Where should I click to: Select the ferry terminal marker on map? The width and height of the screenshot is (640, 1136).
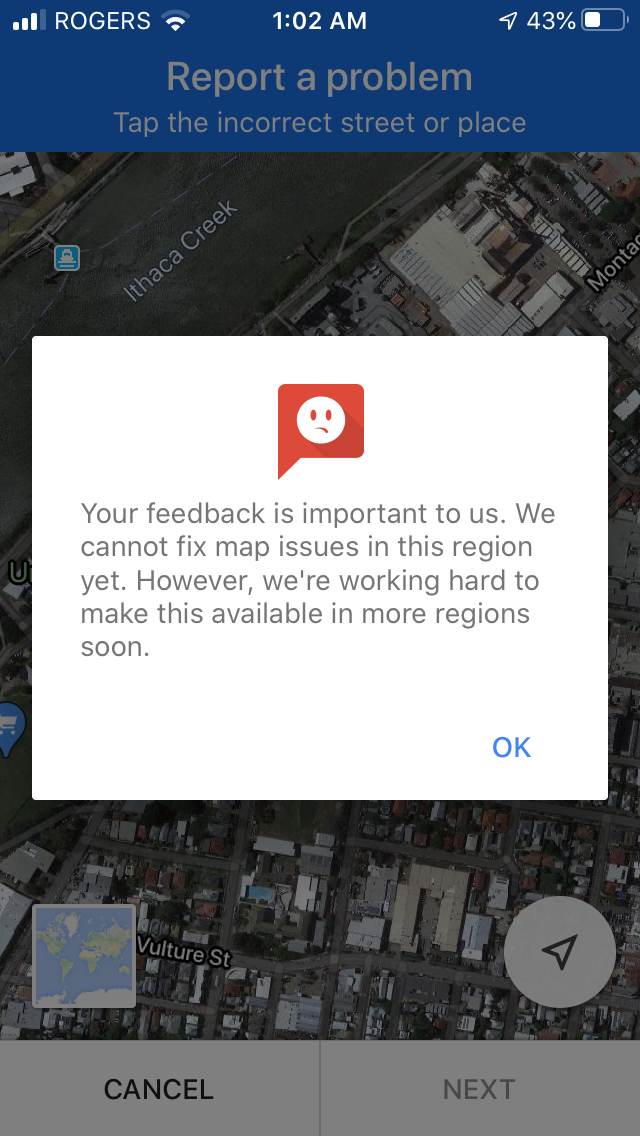pyautogui.click(x=67, y=257)
